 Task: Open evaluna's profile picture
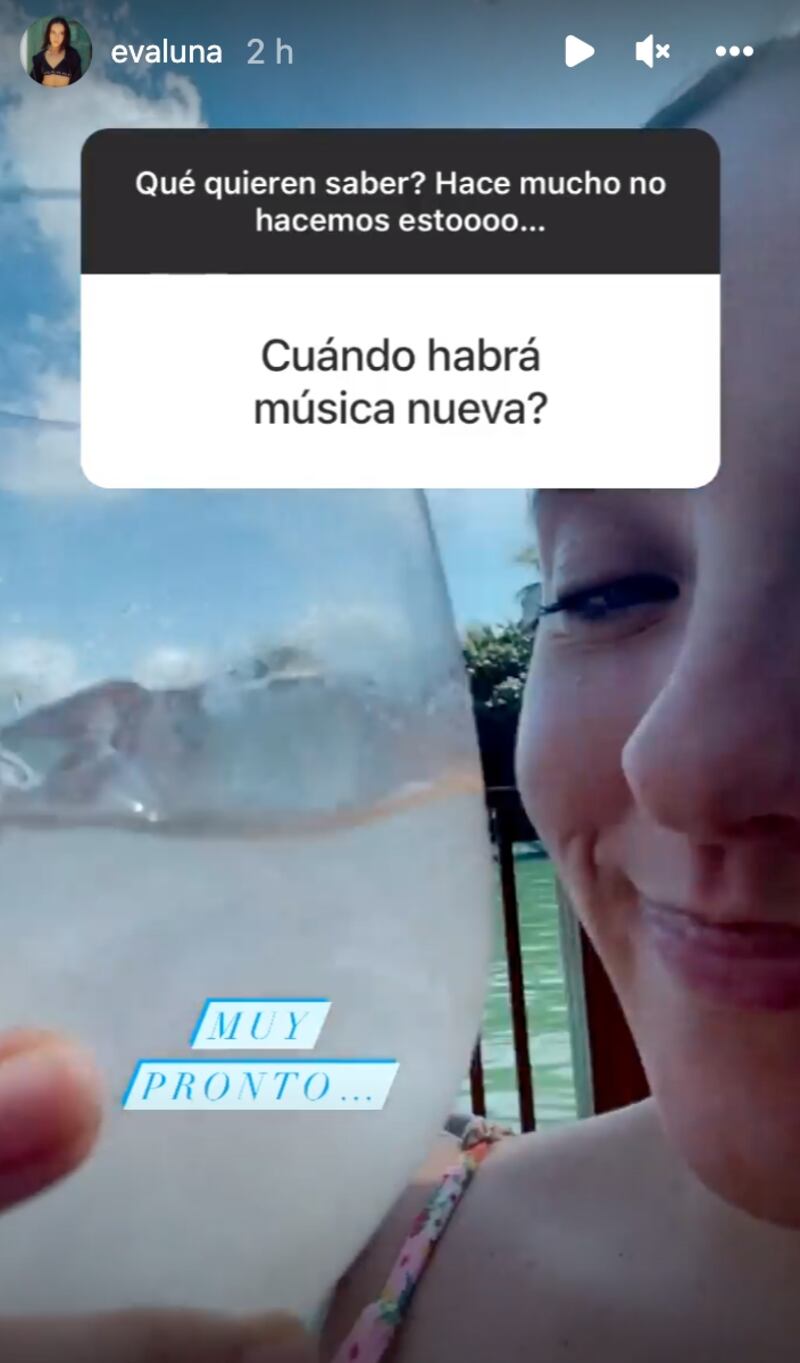coord(56,51)
